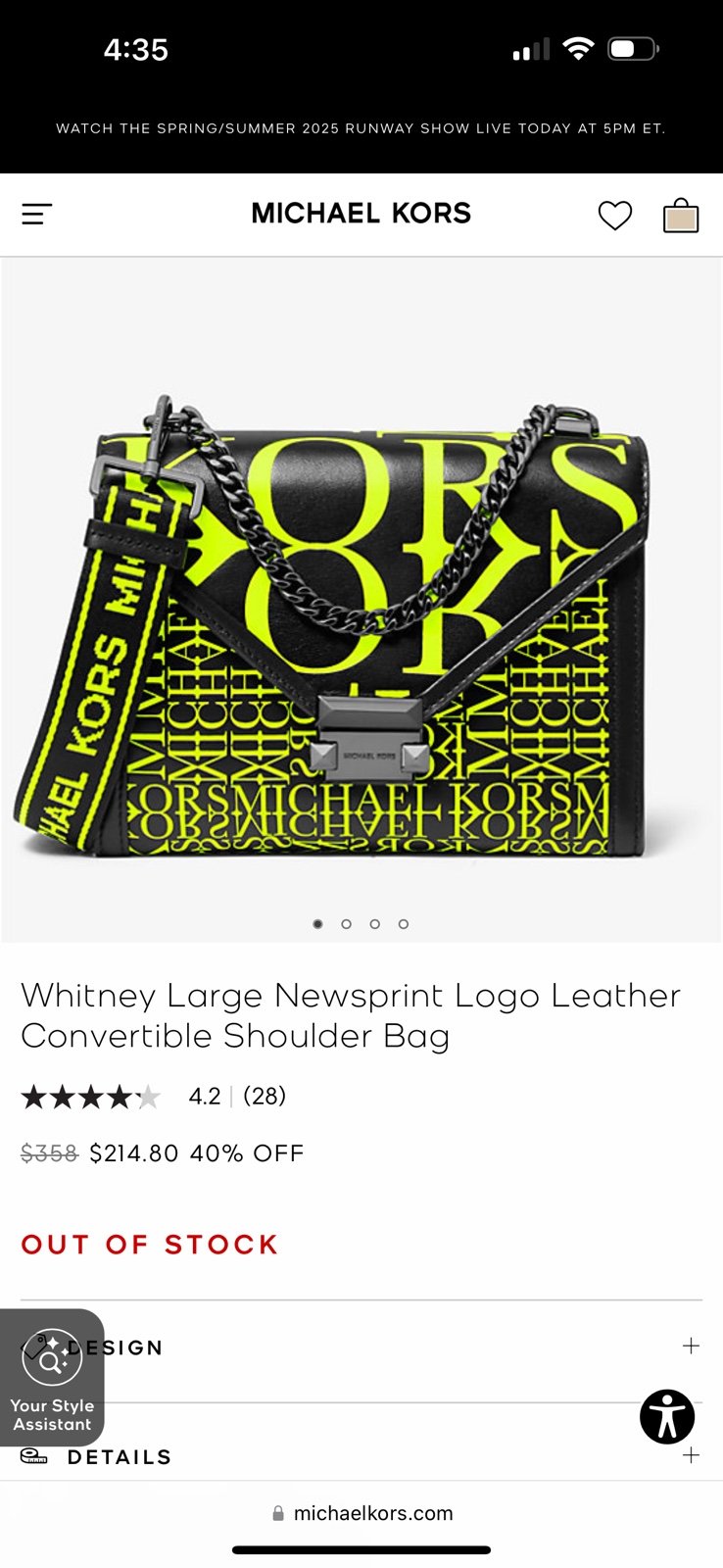Expand the Design section
The image size is (723, 1568).
click(x=361, y=1347)
